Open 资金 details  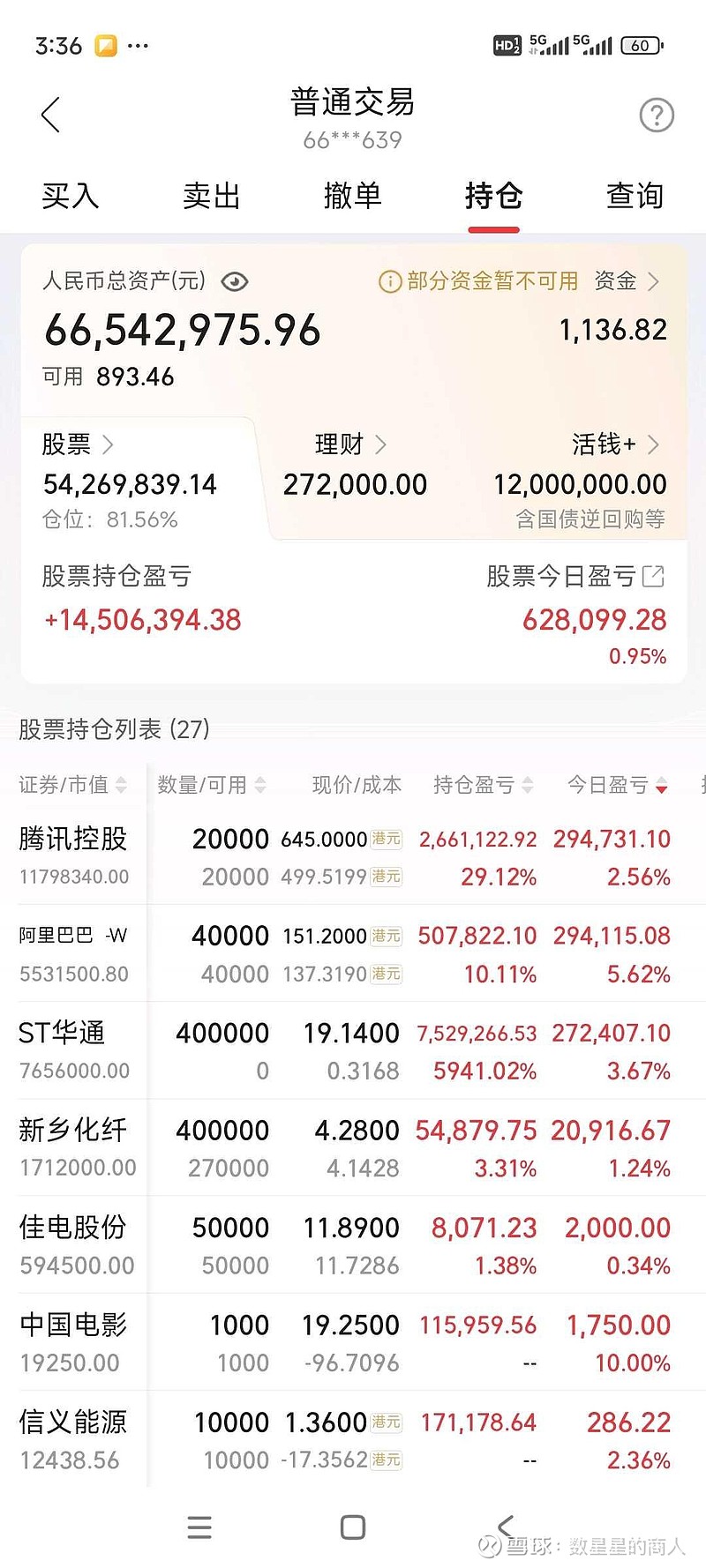[x=627, y=281]
